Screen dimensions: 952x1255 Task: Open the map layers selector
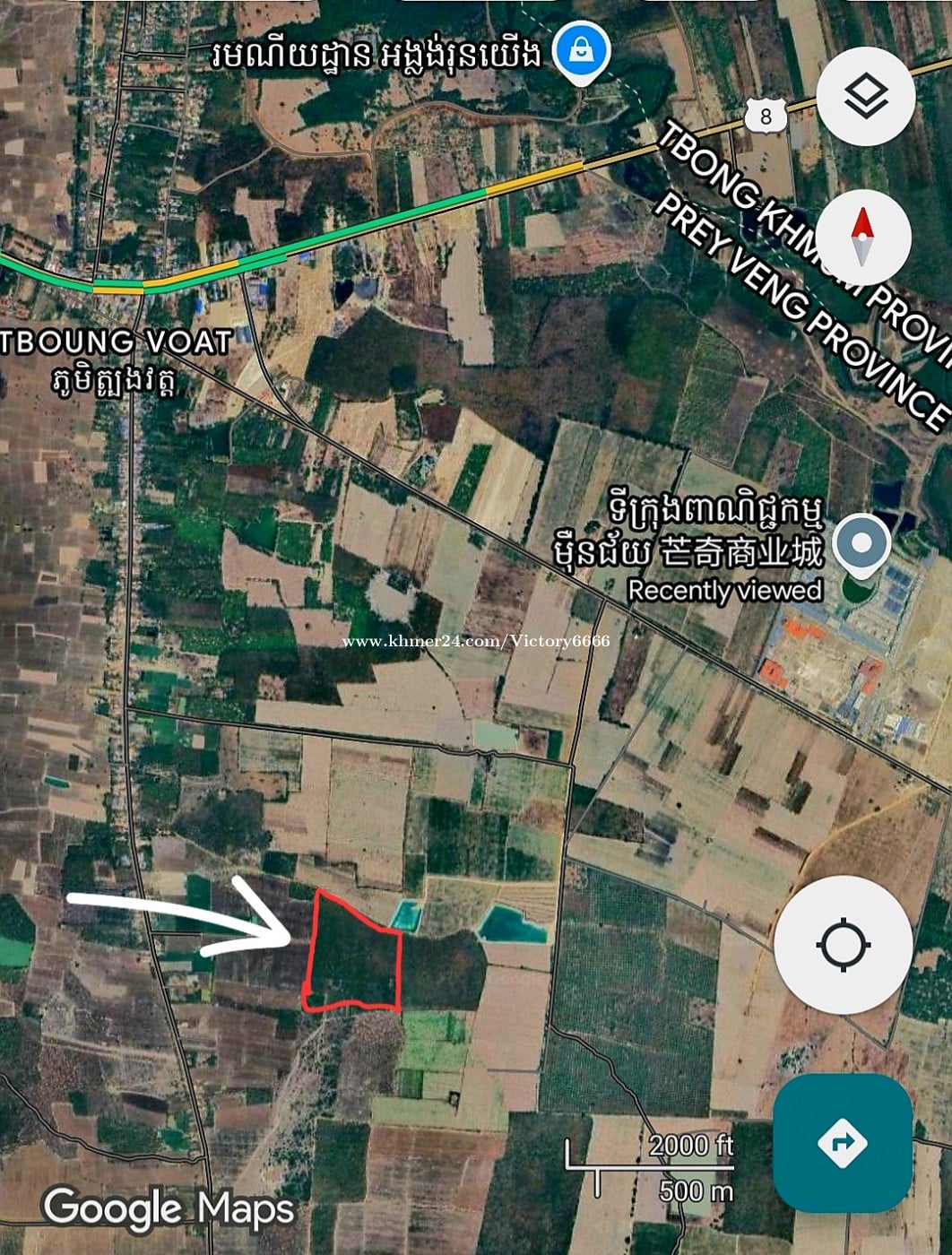[x=865, y=96]
